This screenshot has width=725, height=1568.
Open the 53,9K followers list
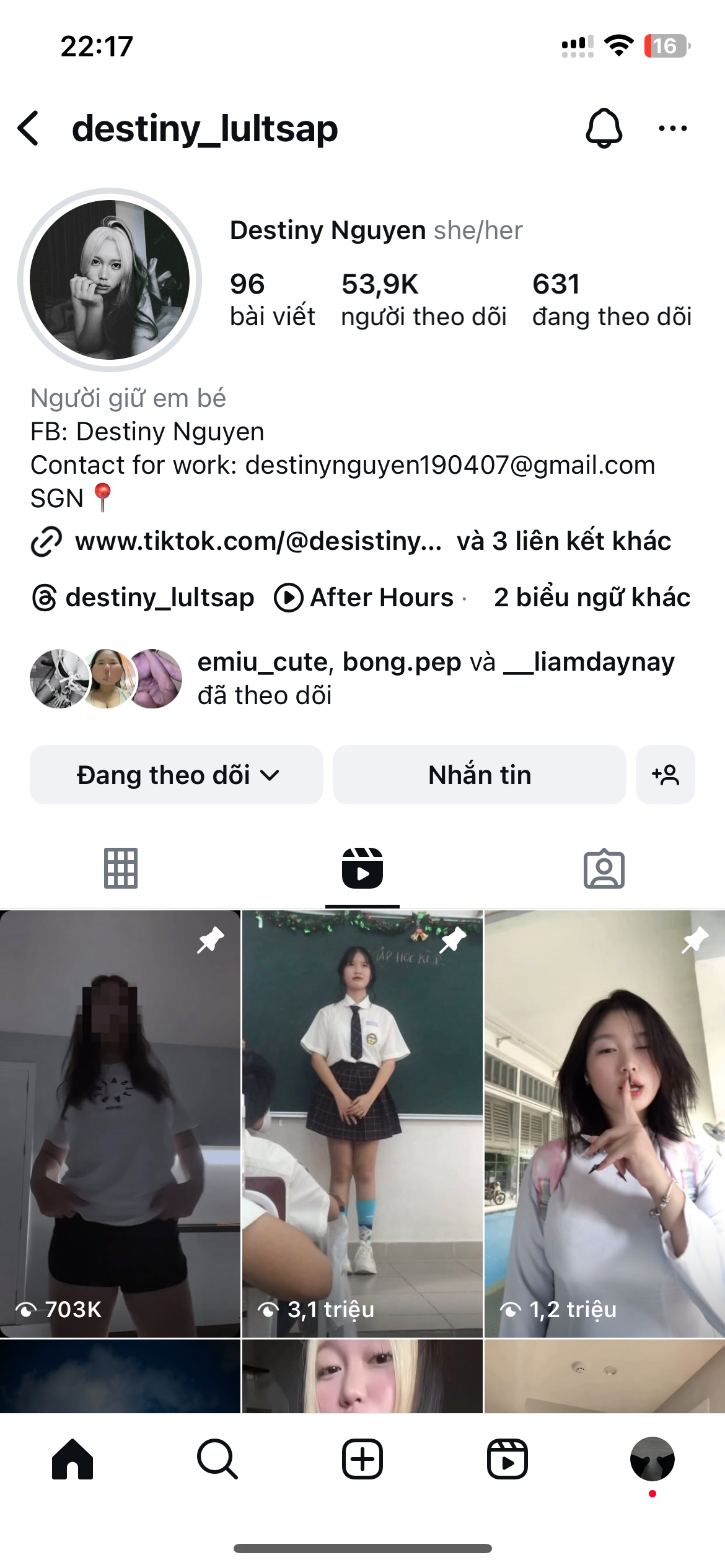click(424, 300)
